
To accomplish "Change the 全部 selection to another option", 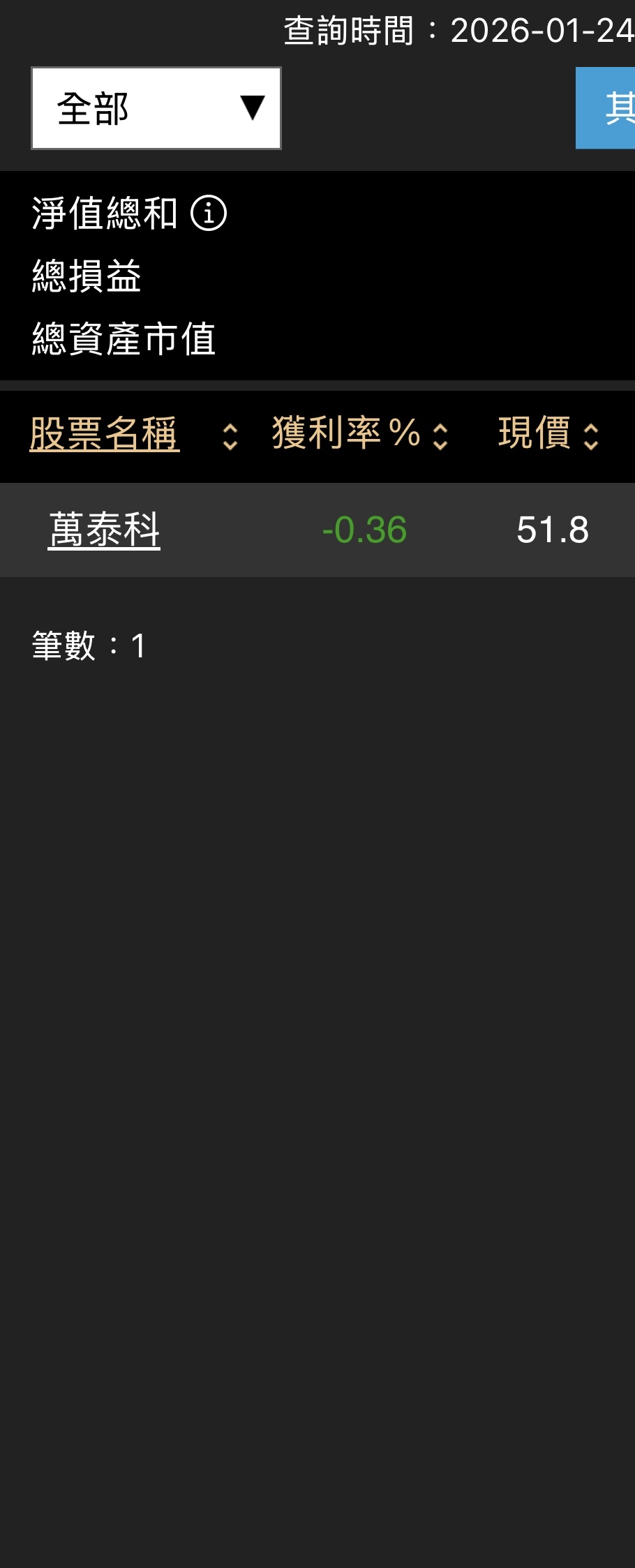I will [156, 107].
